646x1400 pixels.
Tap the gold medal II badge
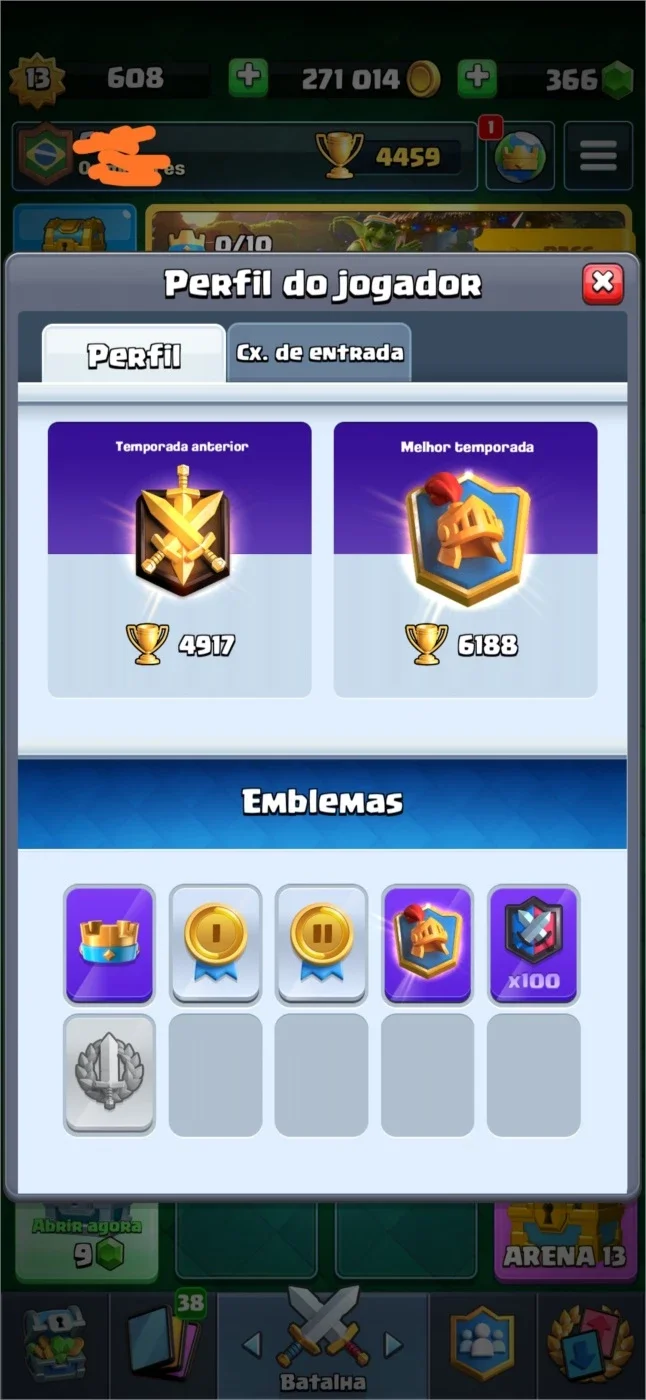321,944
